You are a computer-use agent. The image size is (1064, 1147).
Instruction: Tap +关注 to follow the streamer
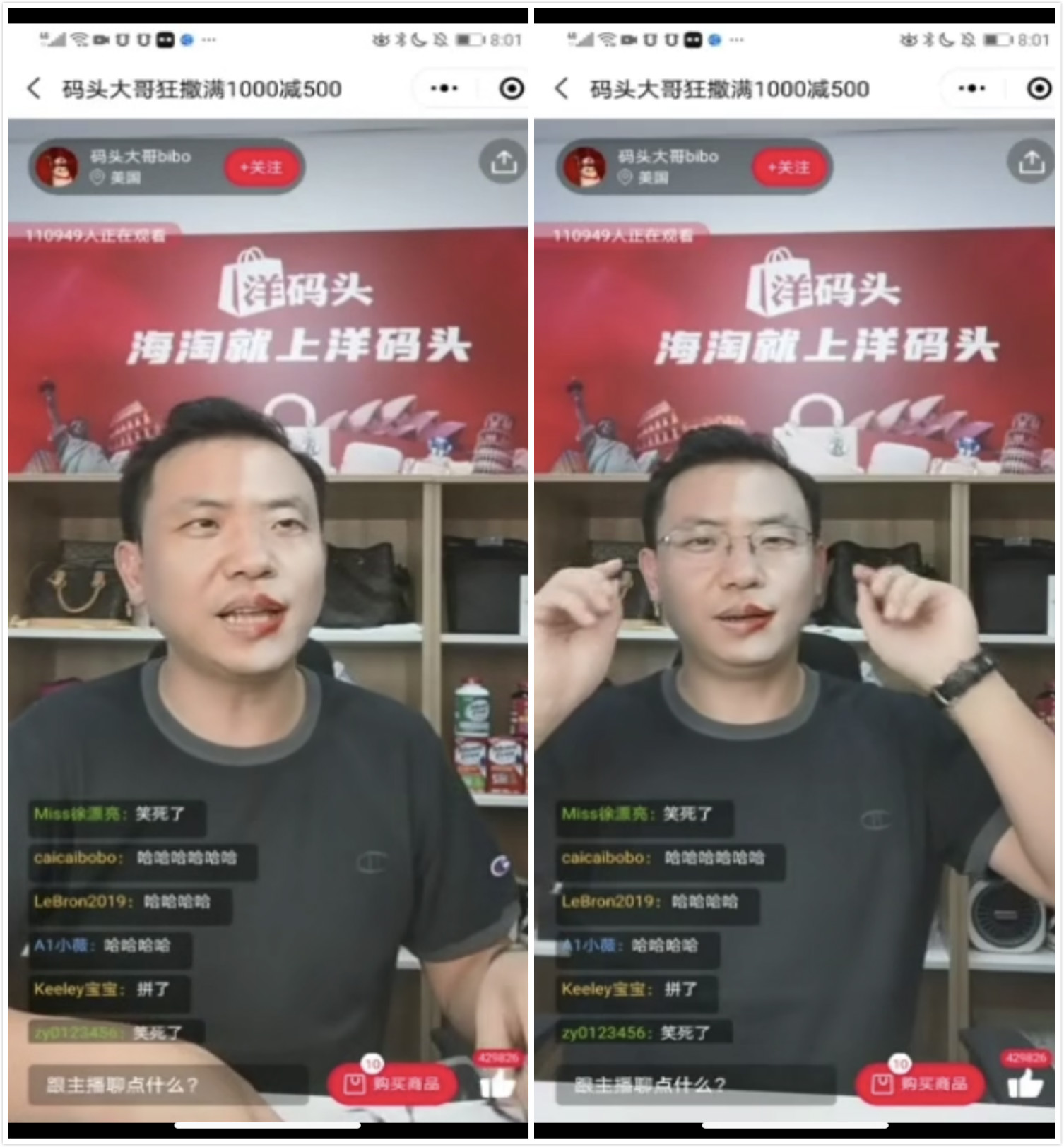[x=261, y=167]
